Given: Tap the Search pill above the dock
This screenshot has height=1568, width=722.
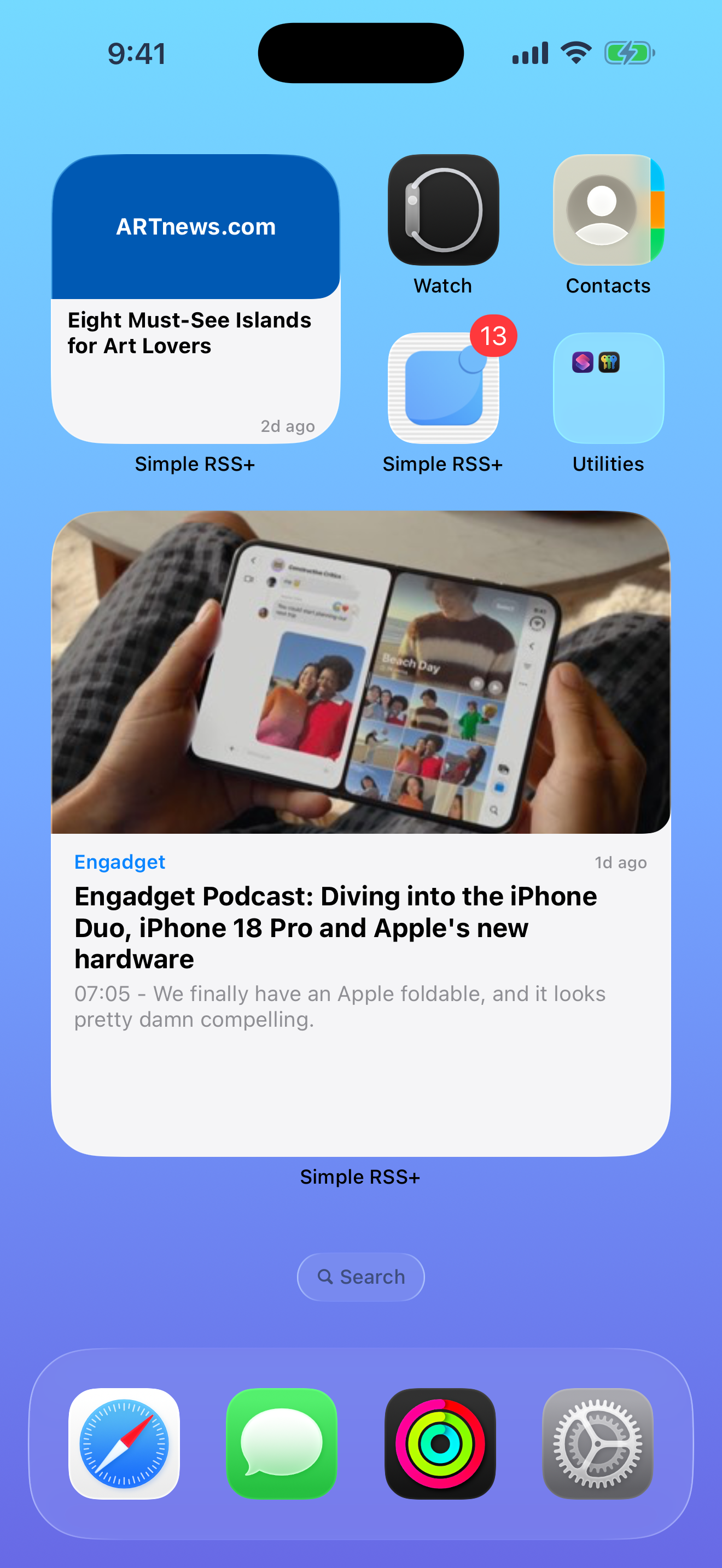Looking at the screenshot, I should point(361,1277).
